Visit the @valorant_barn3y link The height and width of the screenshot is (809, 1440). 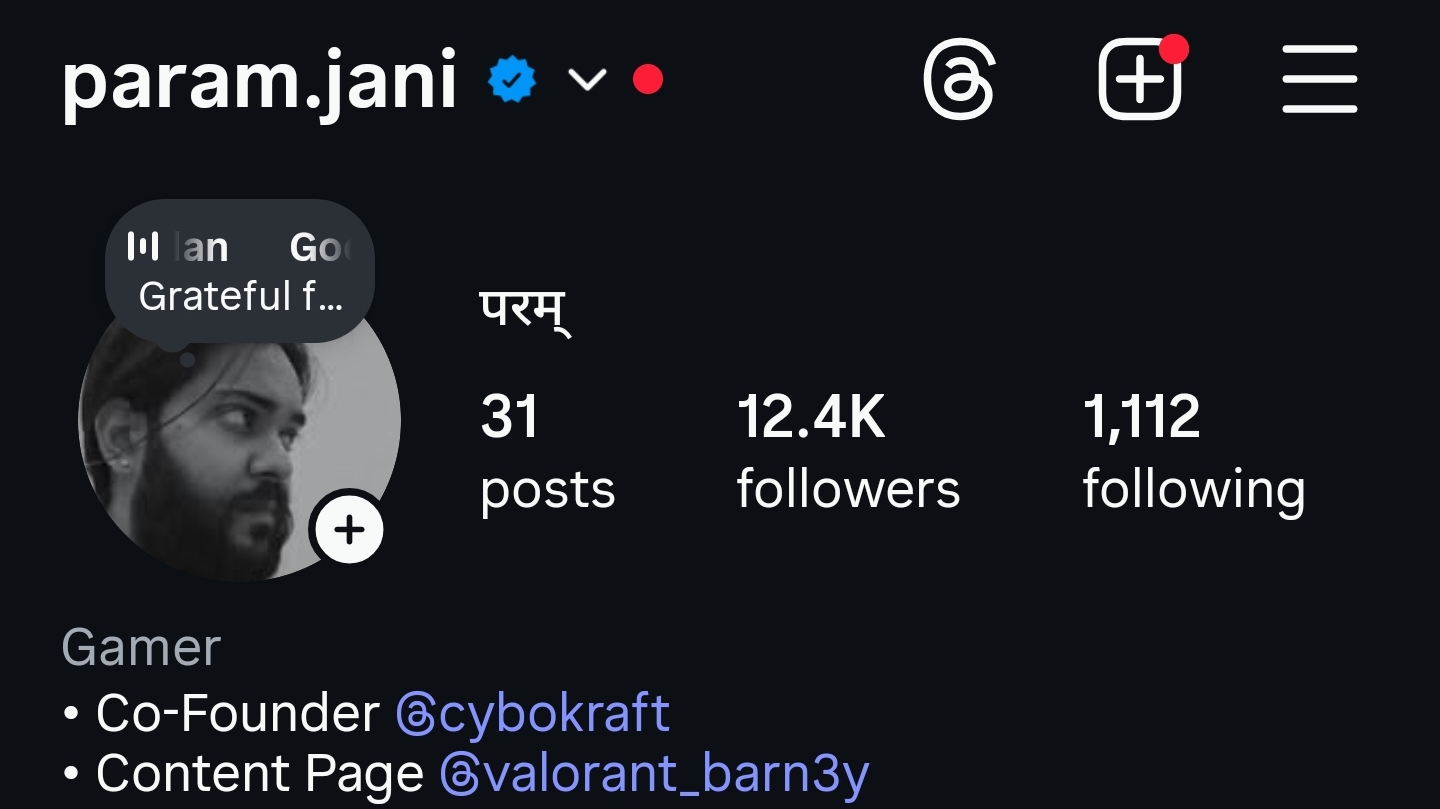pyautogui.click(x=655, y=773)
